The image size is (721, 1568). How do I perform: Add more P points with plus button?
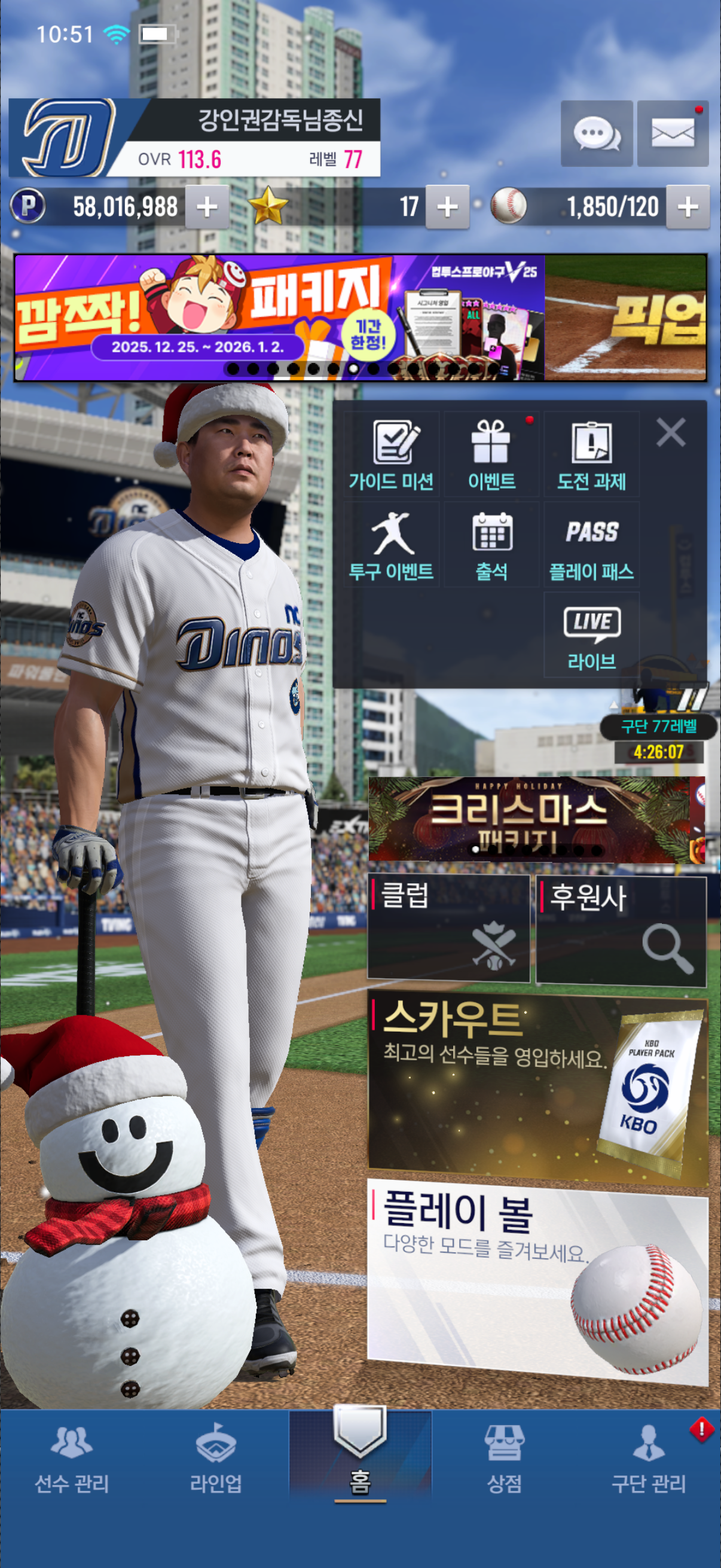click(x=207, y=207)
